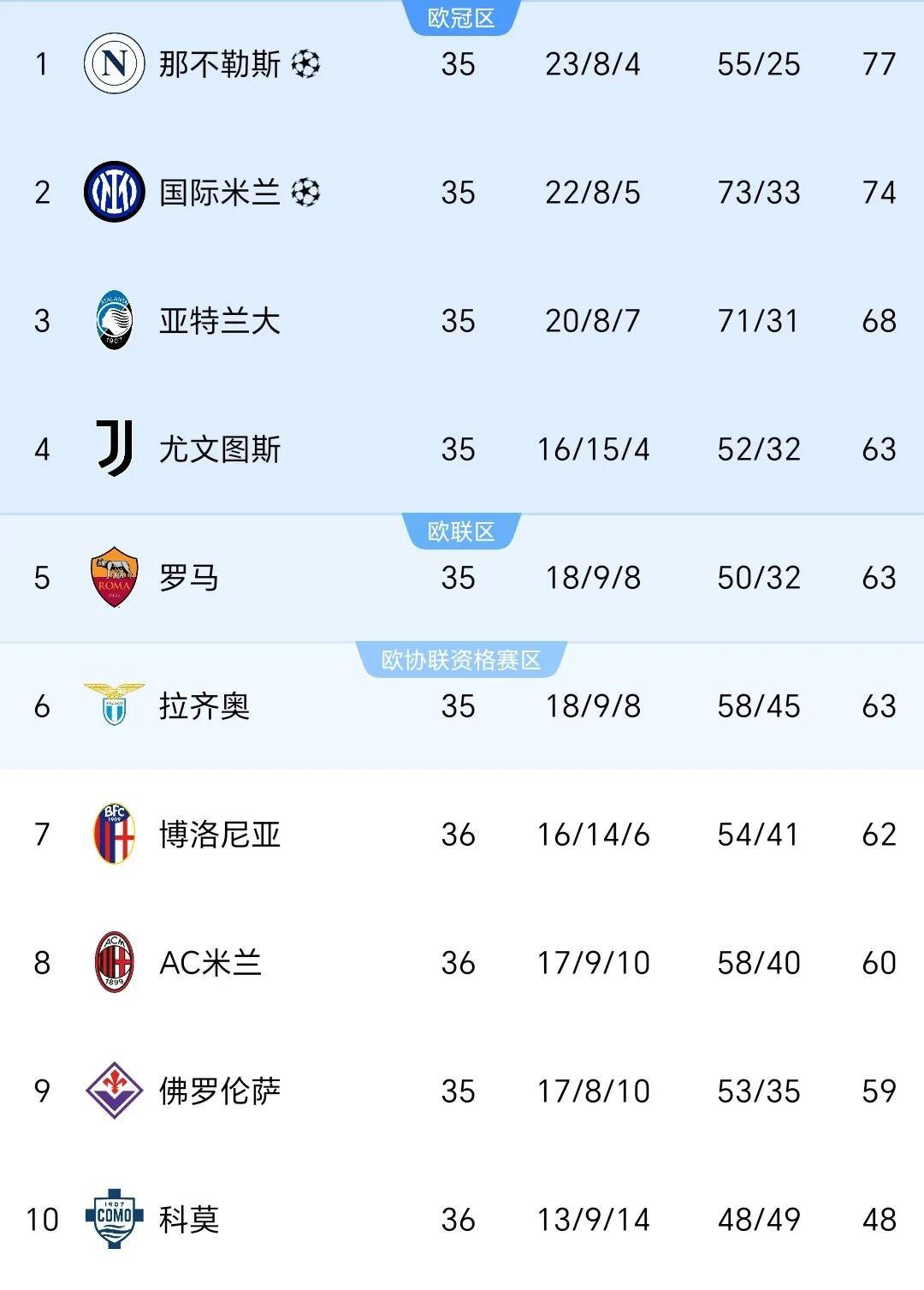Click the Juventus club crest
924x1290 pixels.
(x=112, y=449)
